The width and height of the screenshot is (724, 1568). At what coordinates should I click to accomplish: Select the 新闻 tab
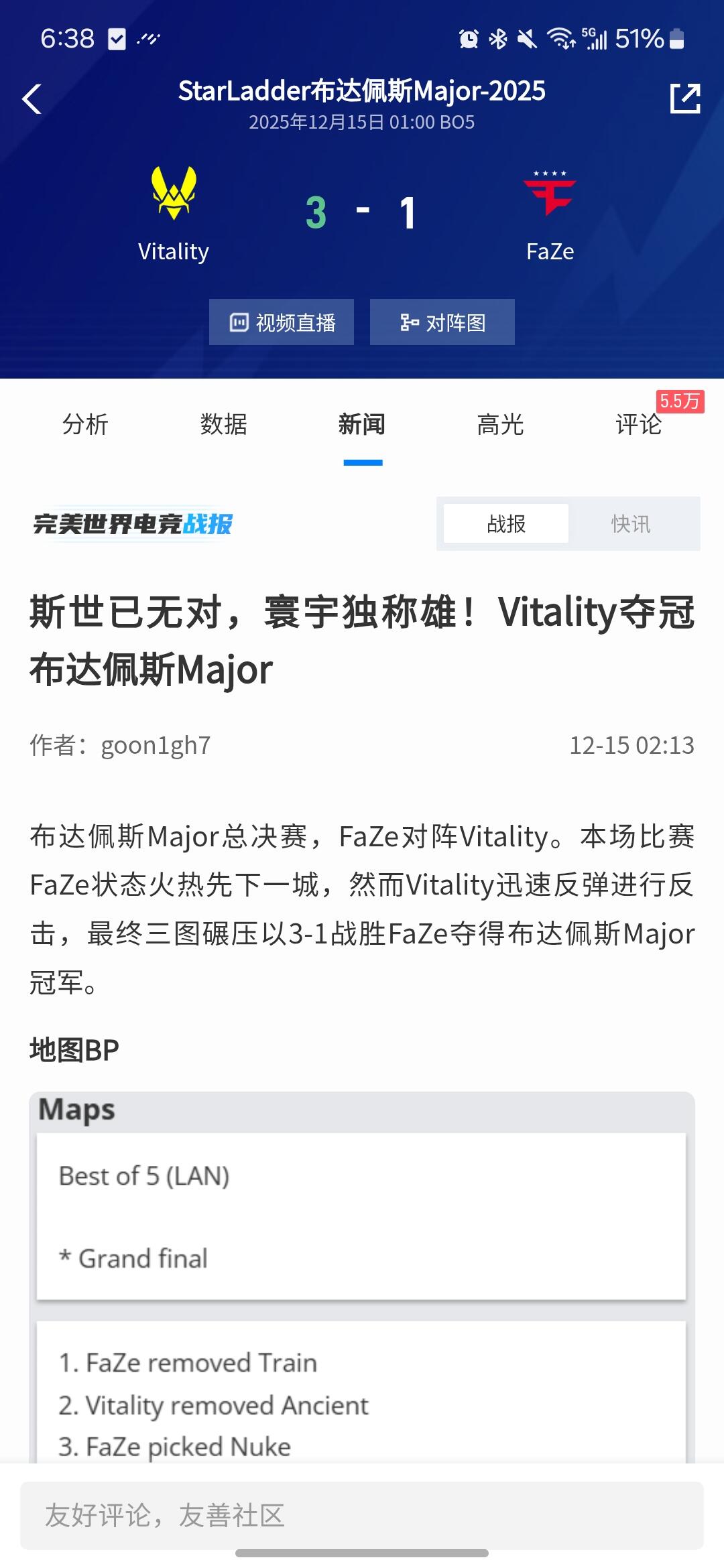click(x=362, y=424)
